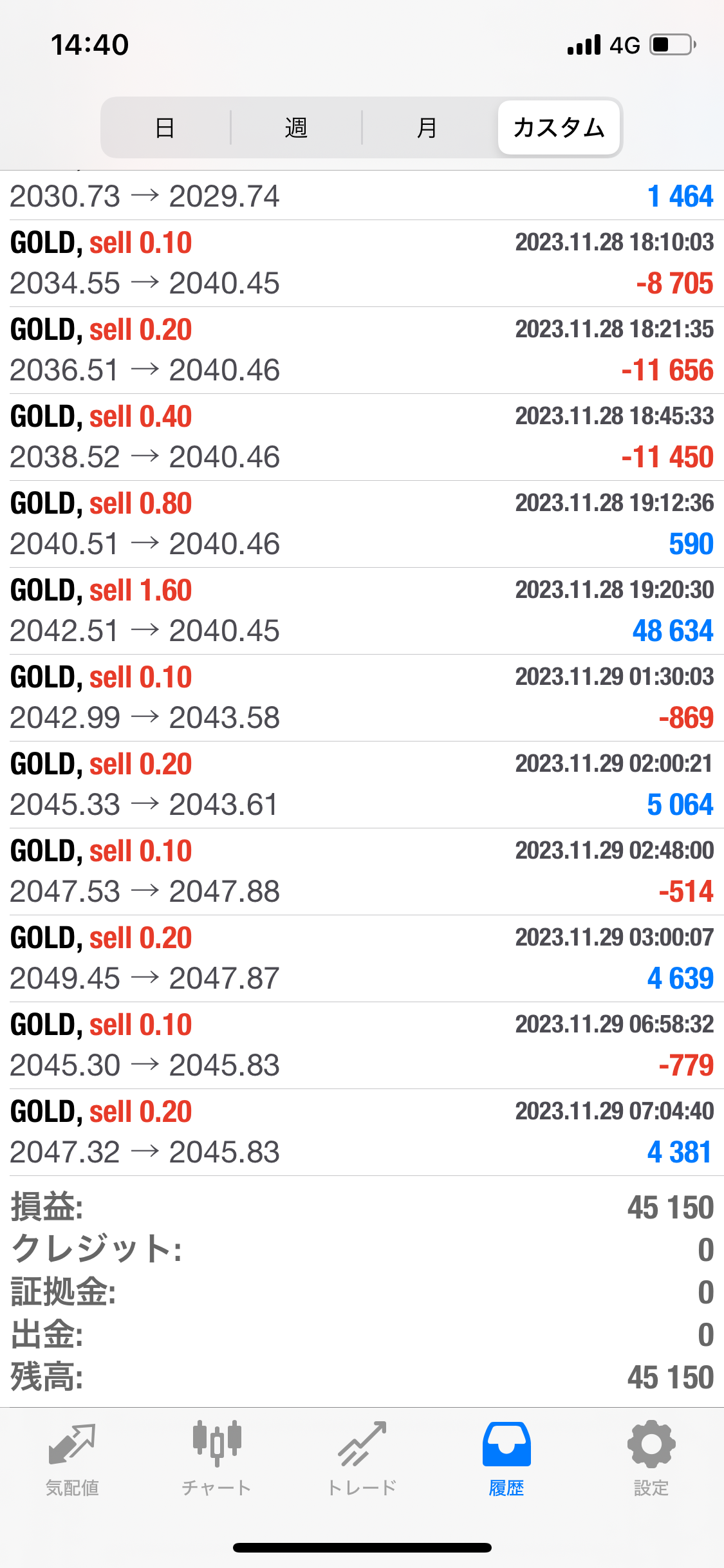Expand the sell 0.40 trade at 18:45:33
This screenshot has width=724, height=1568.
point(362,437)
